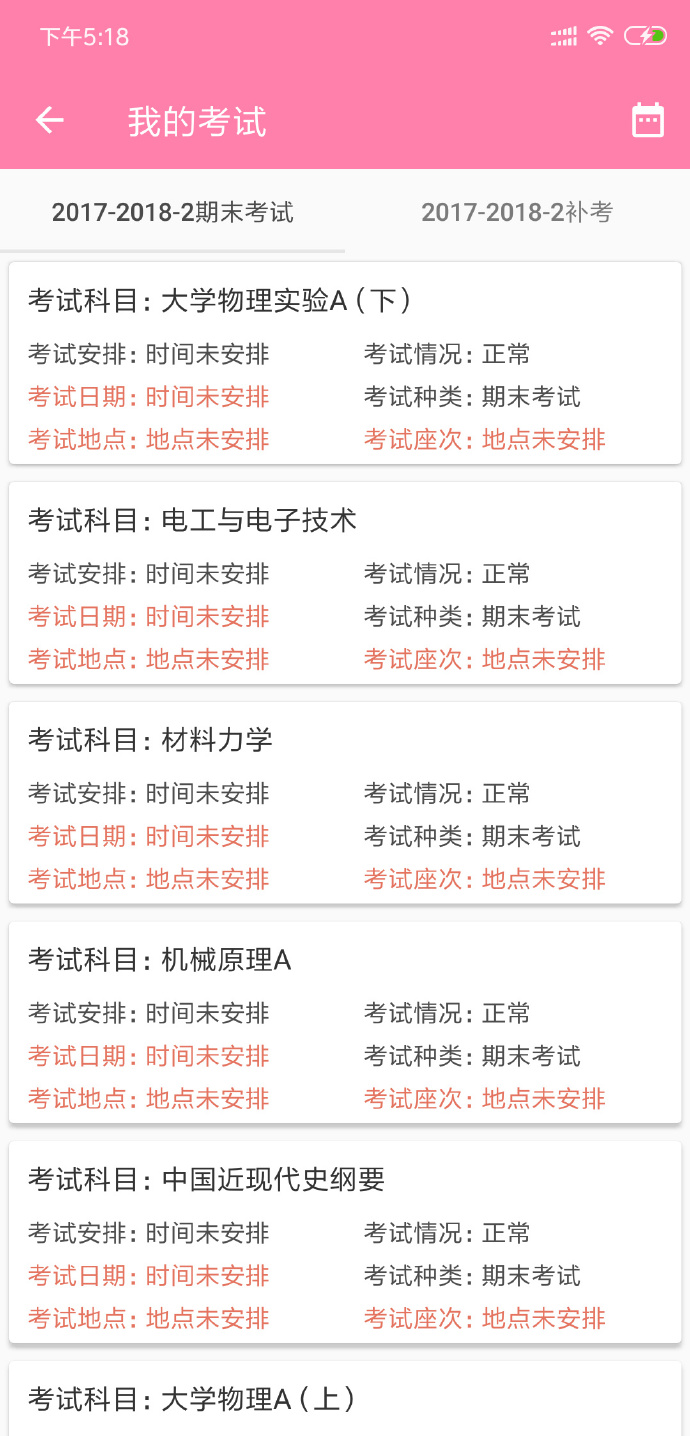View the 材料力学 exam card
The width and height of the screenshot is (690, 1436).
(345, 803)
